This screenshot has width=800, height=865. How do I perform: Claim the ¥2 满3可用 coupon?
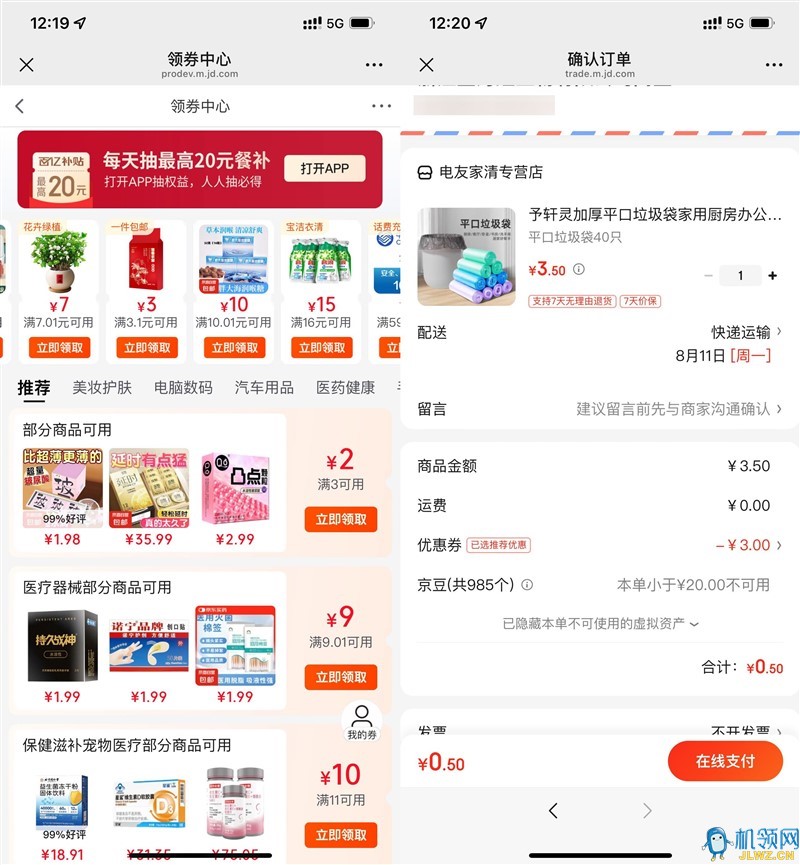[x=341, y=519]
